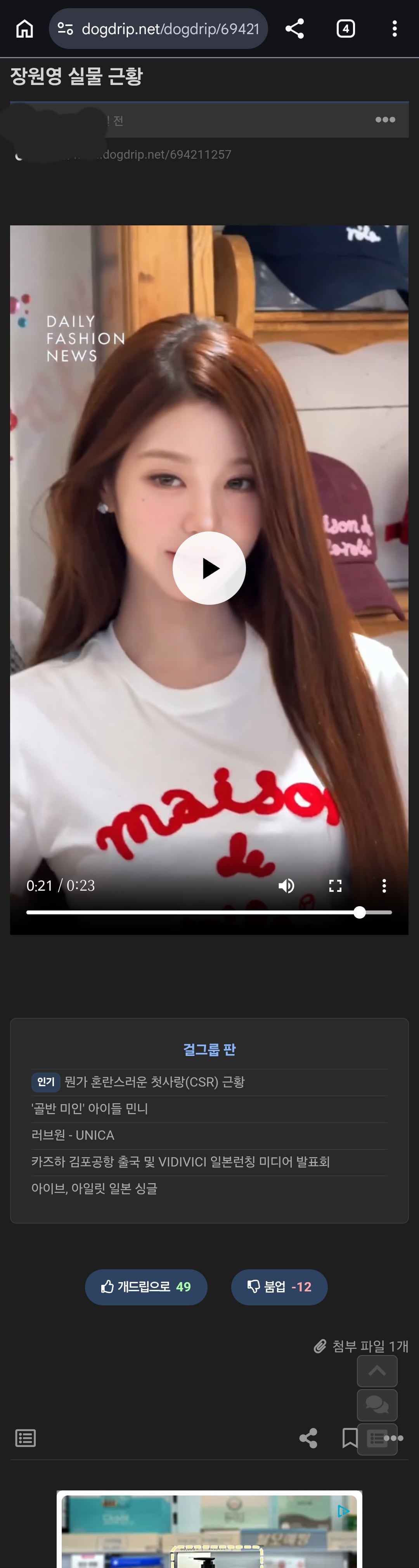
Task: Play the video
Action: (x=209, y=568)
